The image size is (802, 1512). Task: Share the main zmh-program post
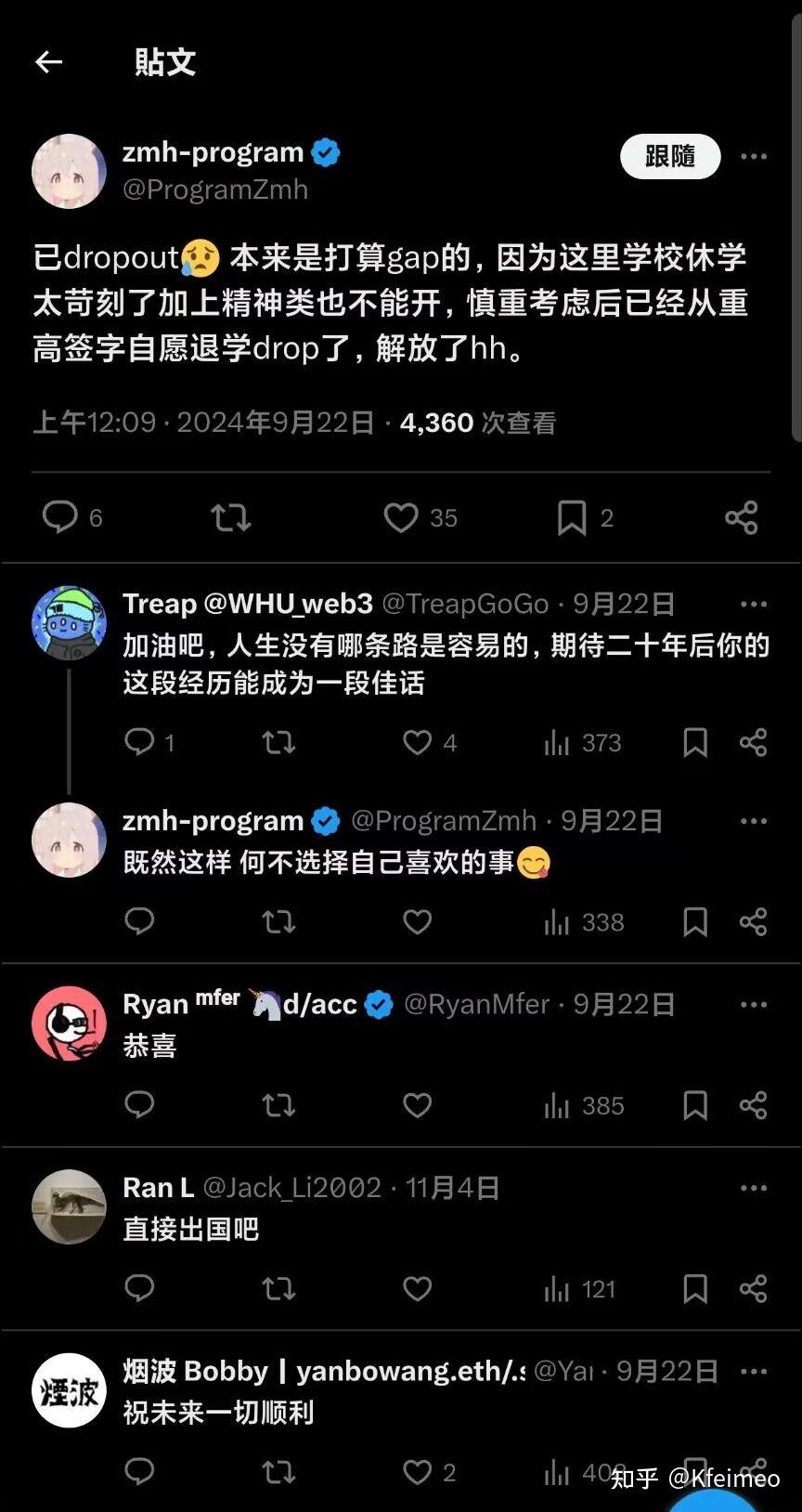coord(741,517)
